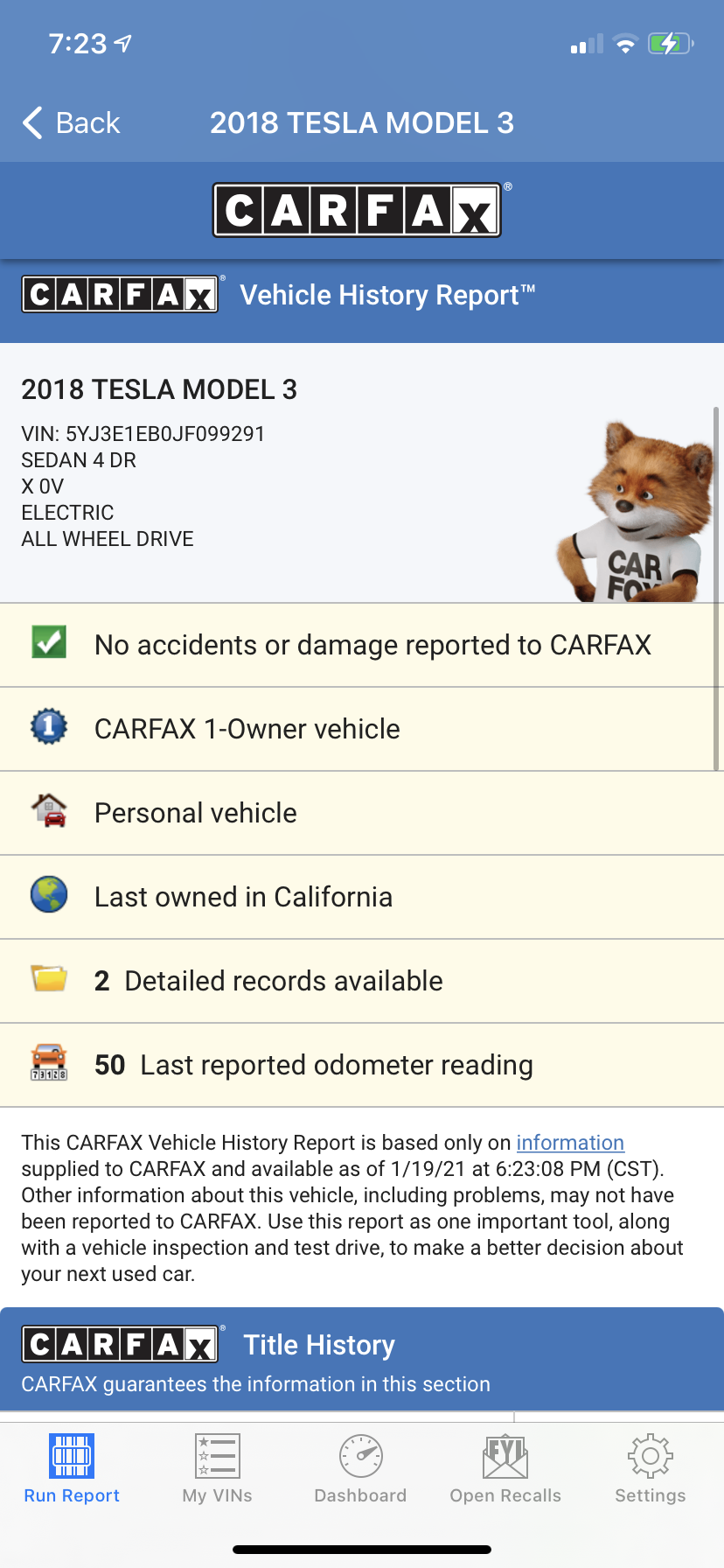
Task: Open the My VINs tab
Action: 217,1469
